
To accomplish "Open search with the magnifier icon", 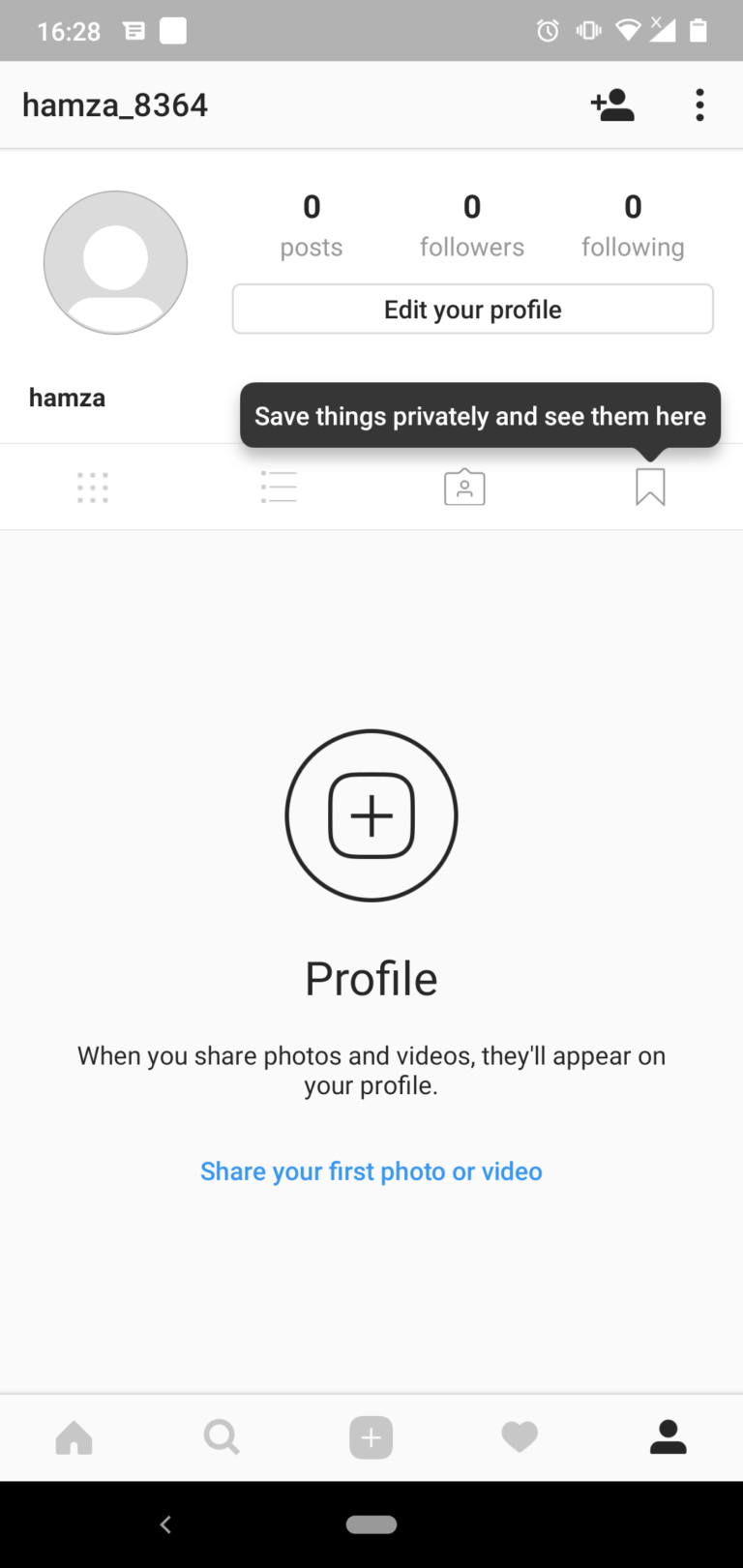I will 223,1437.
